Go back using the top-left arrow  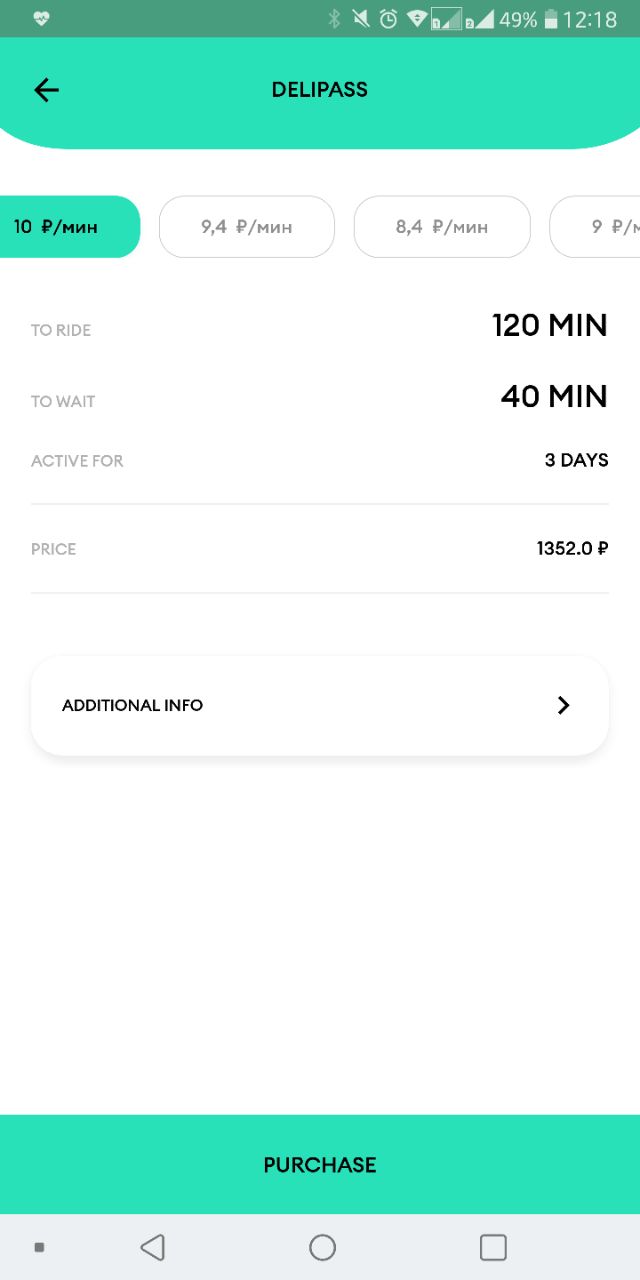[47, 90]
